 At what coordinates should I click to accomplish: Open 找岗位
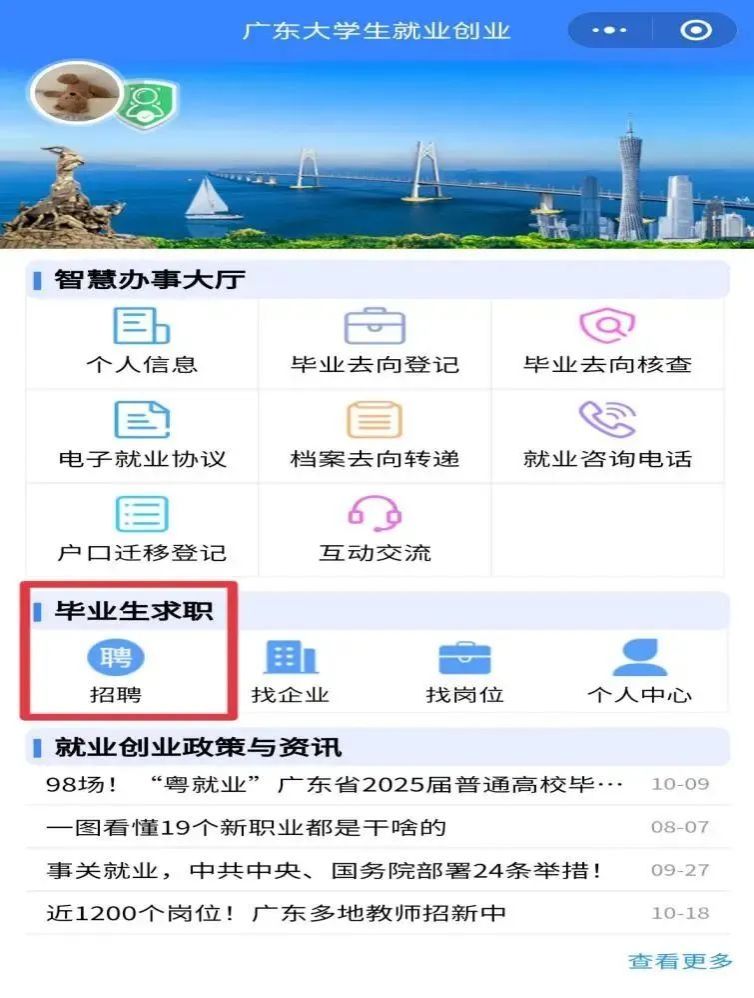(x=464, y=672)
